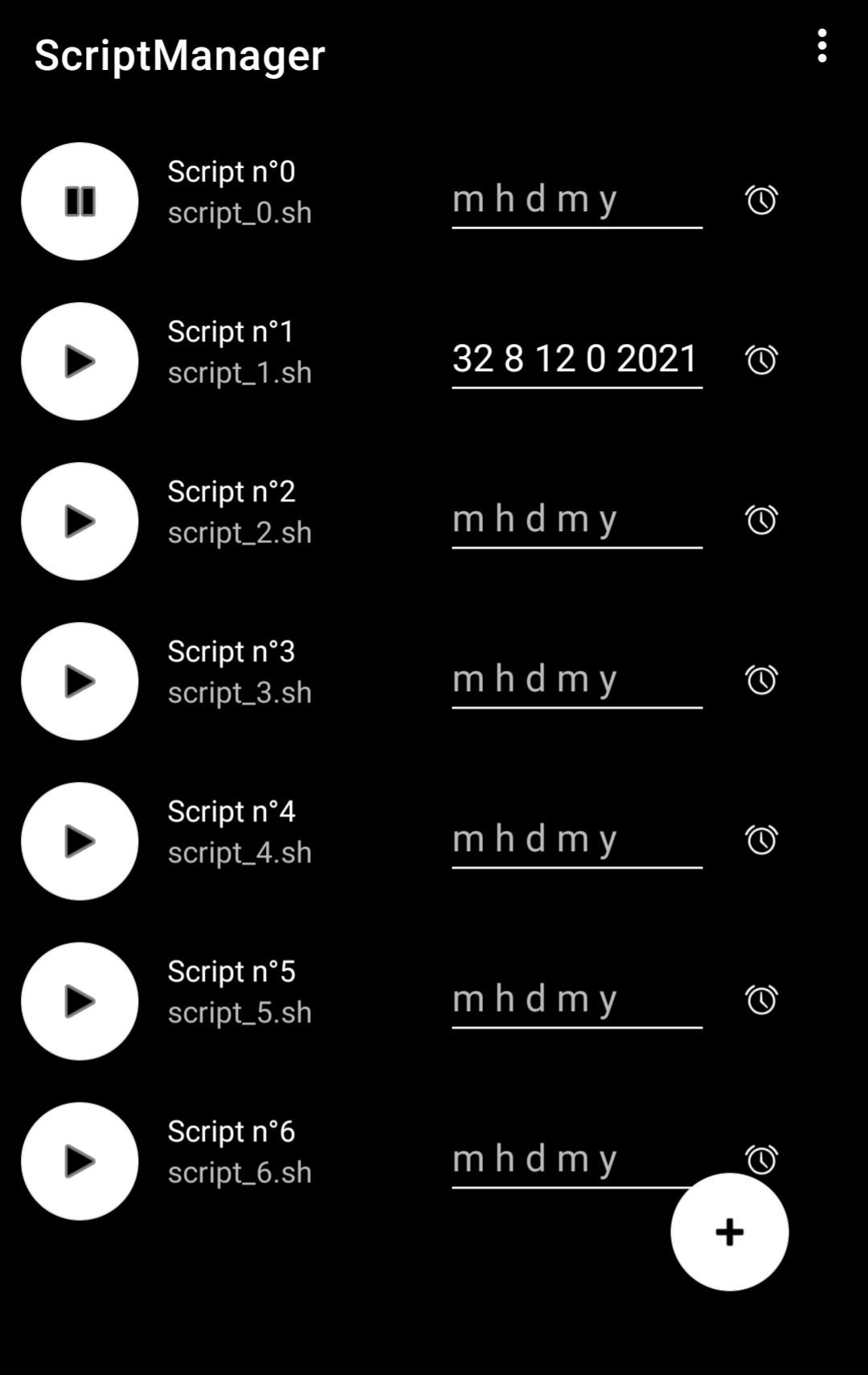
Task: Start script_2.sh with its play button
Action: (80, 521)
